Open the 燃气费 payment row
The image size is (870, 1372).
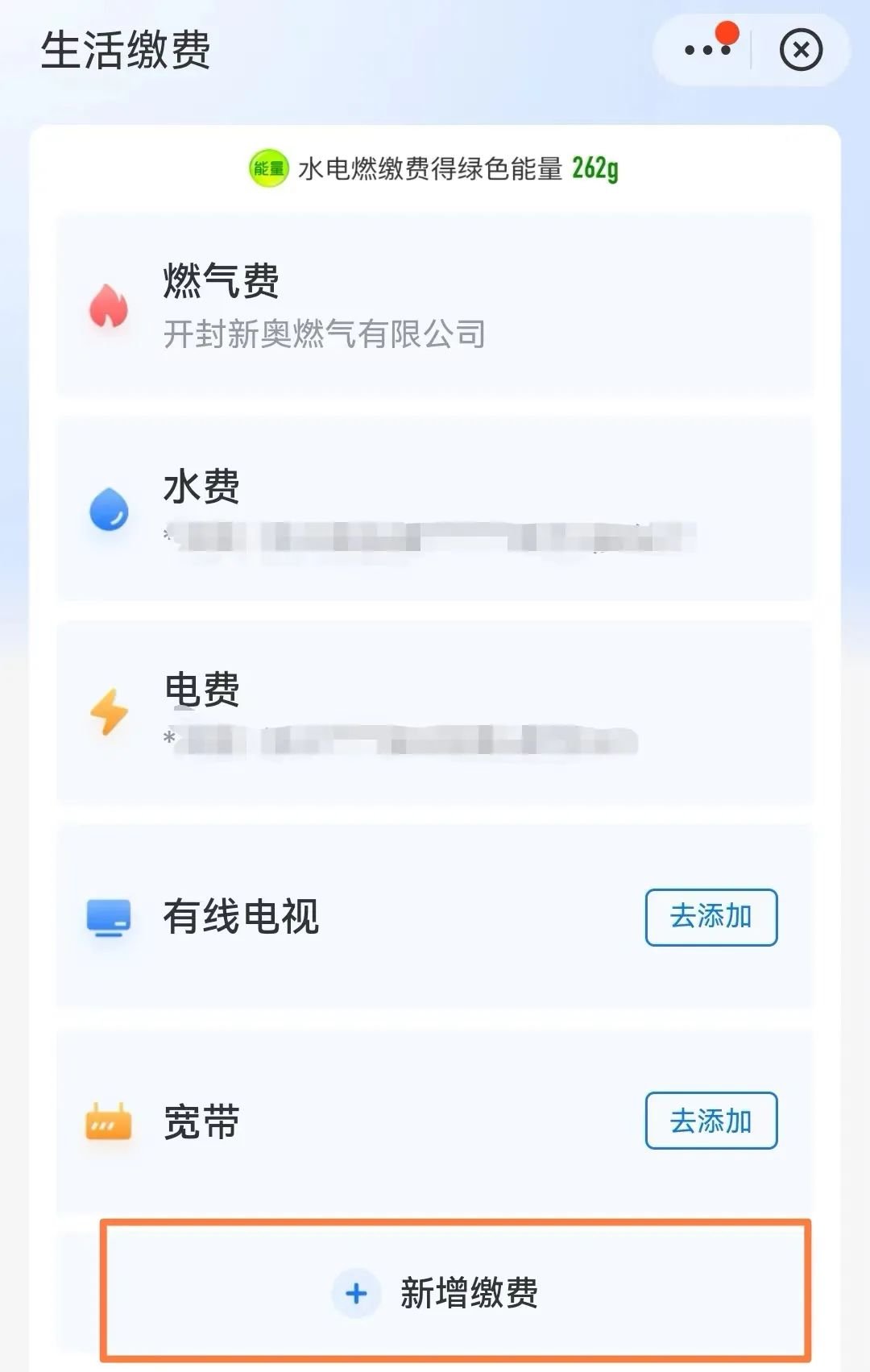click(435, 306)
